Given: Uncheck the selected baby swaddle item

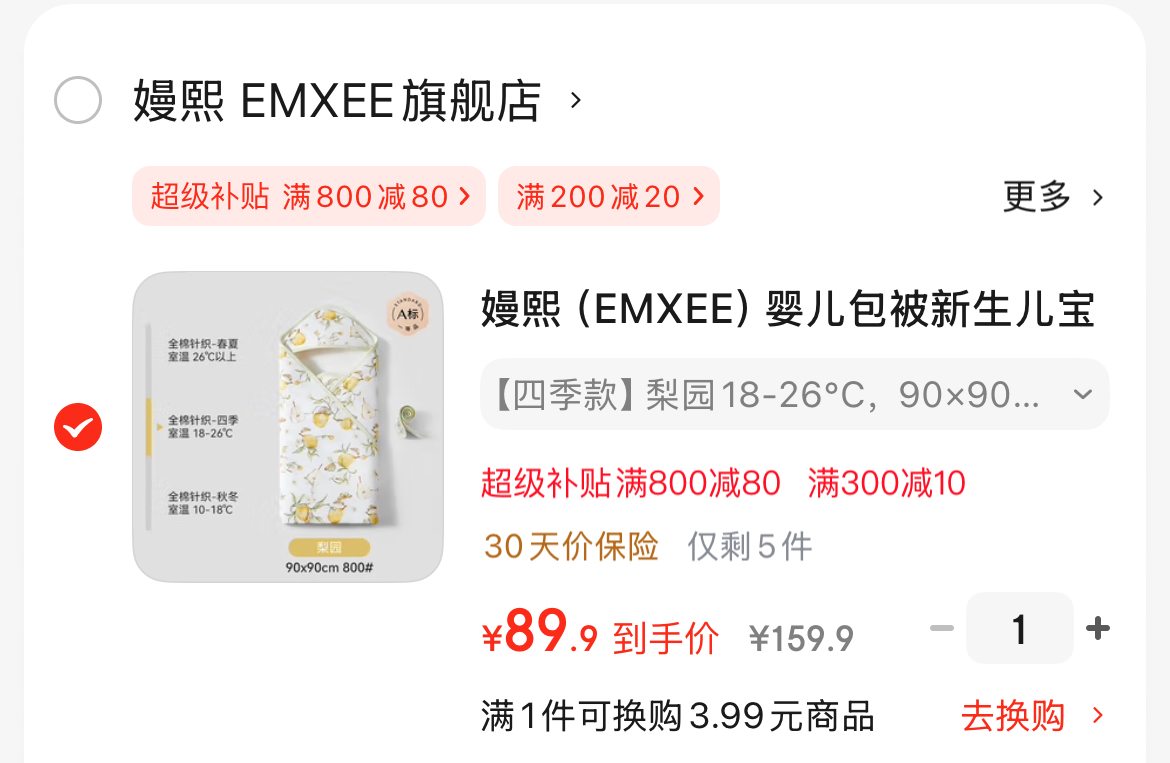Looking at the screenshot, I should click(x=78, y=427).
